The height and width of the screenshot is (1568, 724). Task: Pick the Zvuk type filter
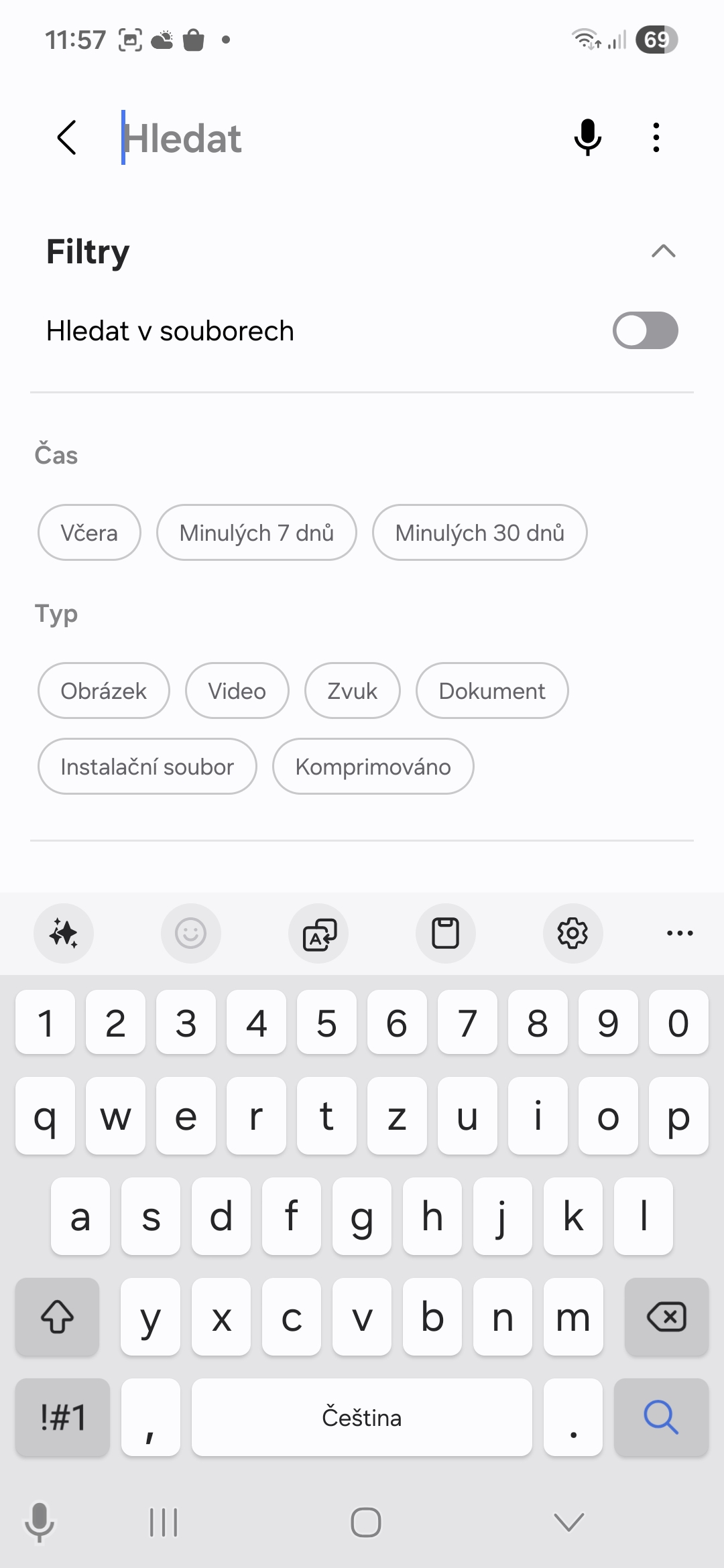tap(352, 691)
